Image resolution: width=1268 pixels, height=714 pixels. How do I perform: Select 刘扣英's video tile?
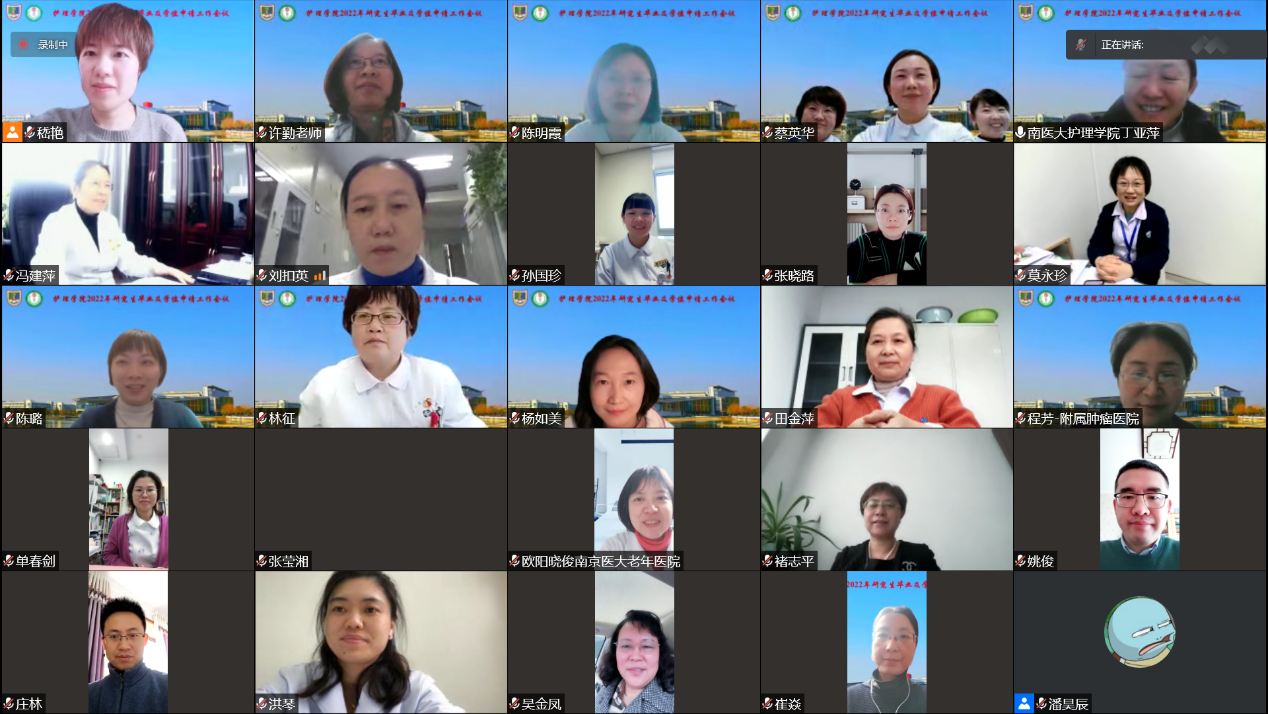tap(380, 214)
